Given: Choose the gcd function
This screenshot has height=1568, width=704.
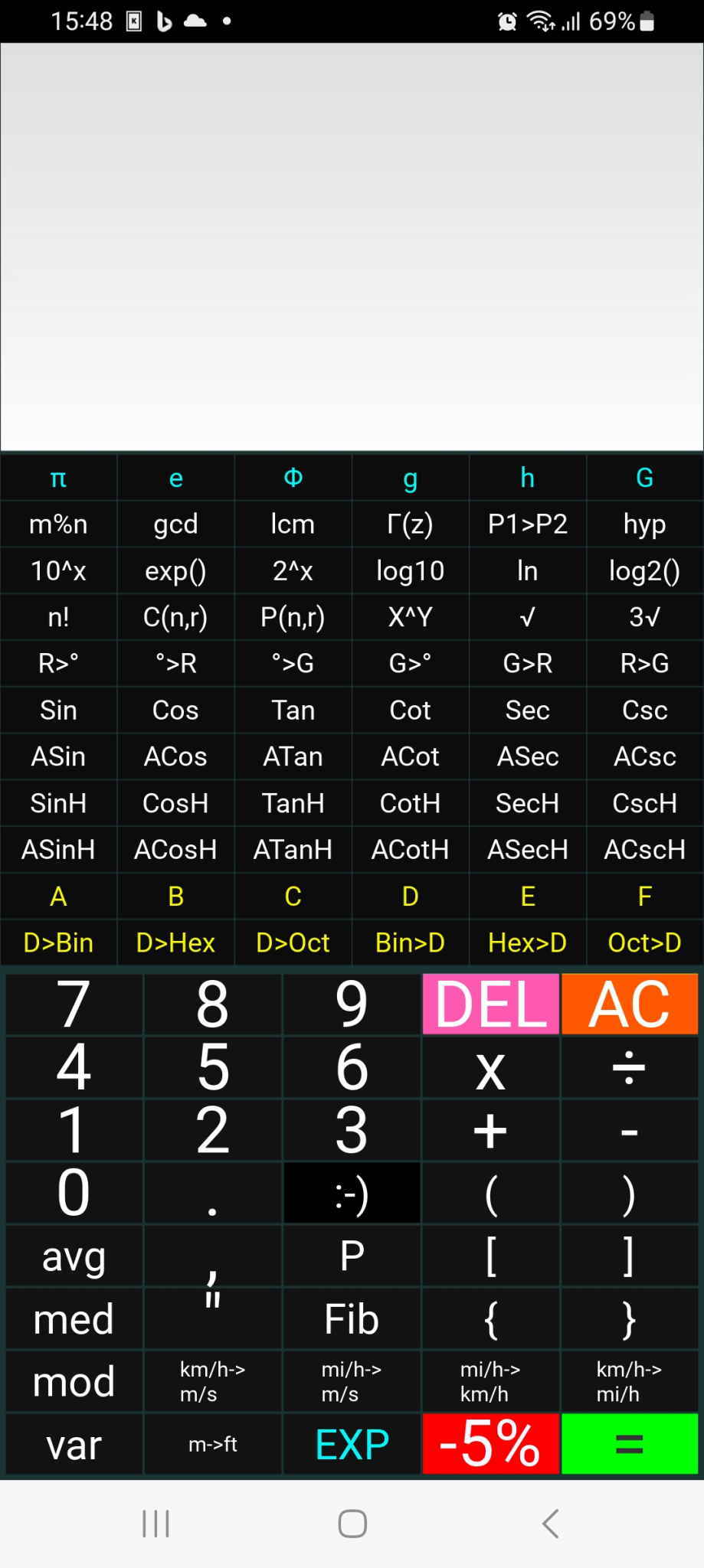Looking at the screenshot, I should [x=175, y=524].
